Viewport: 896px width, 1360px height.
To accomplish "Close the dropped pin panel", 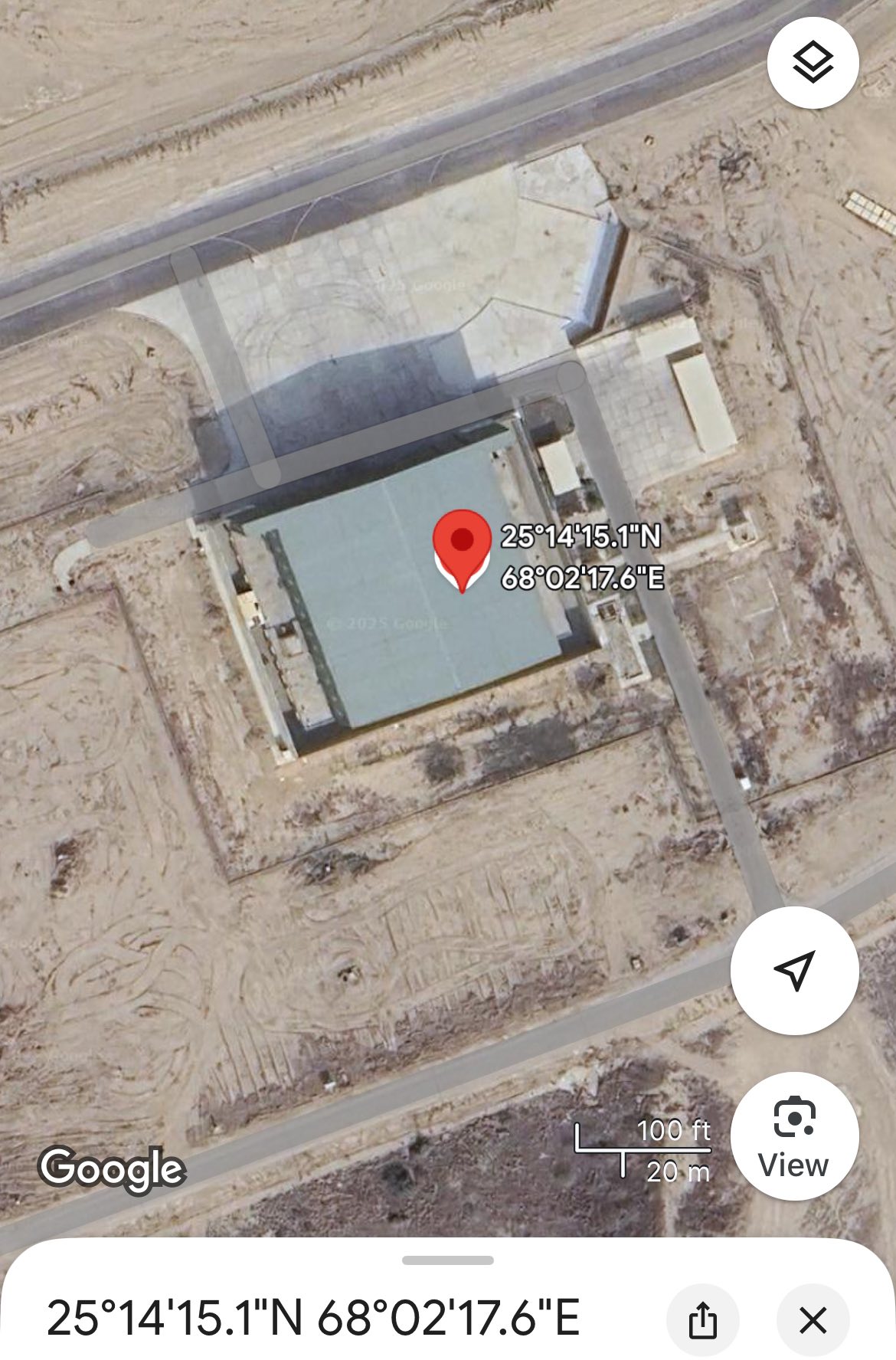I will tap(813, 1320).
